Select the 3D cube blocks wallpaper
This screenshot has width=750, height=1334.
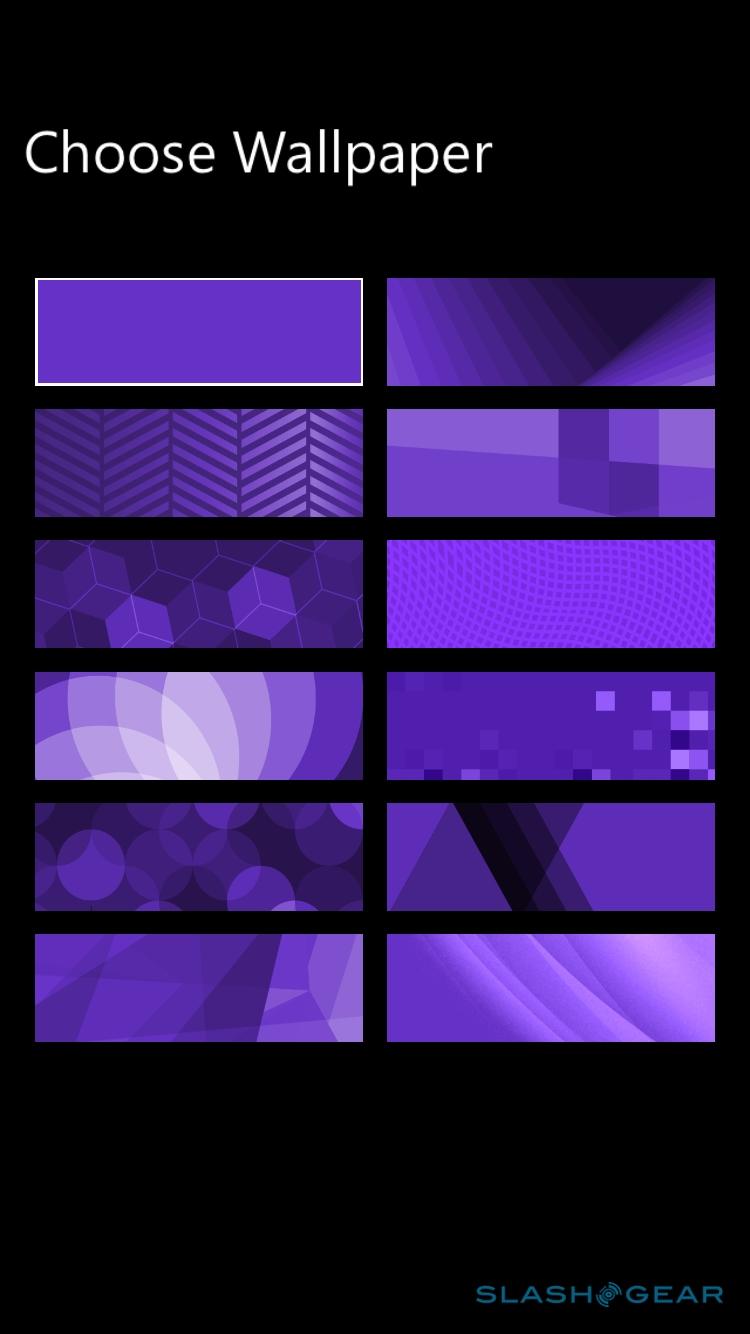551,462
